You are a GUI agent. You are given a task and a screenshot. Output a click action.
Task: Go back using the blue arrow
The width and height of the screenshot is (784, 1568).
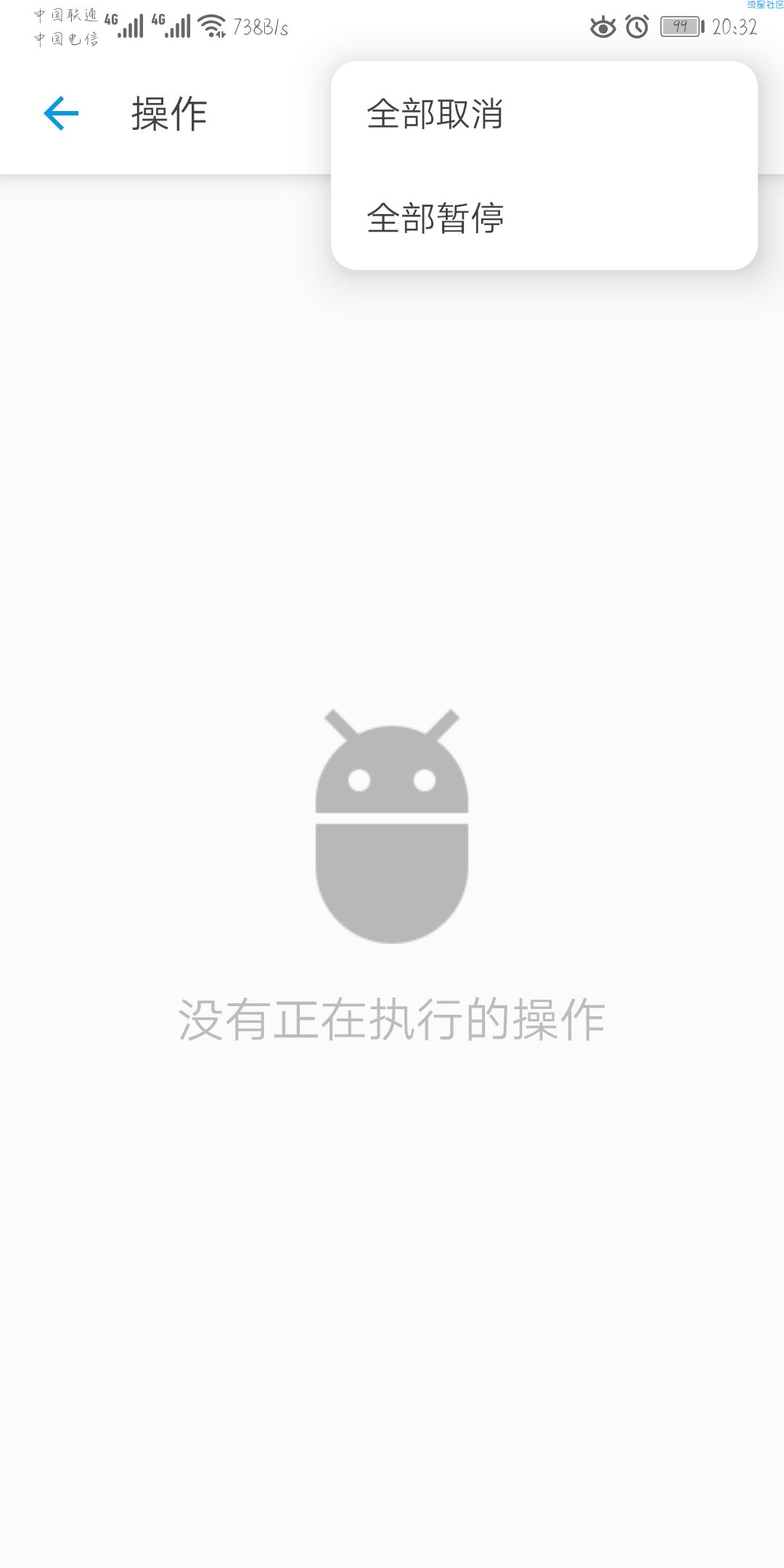coord(61,113)
